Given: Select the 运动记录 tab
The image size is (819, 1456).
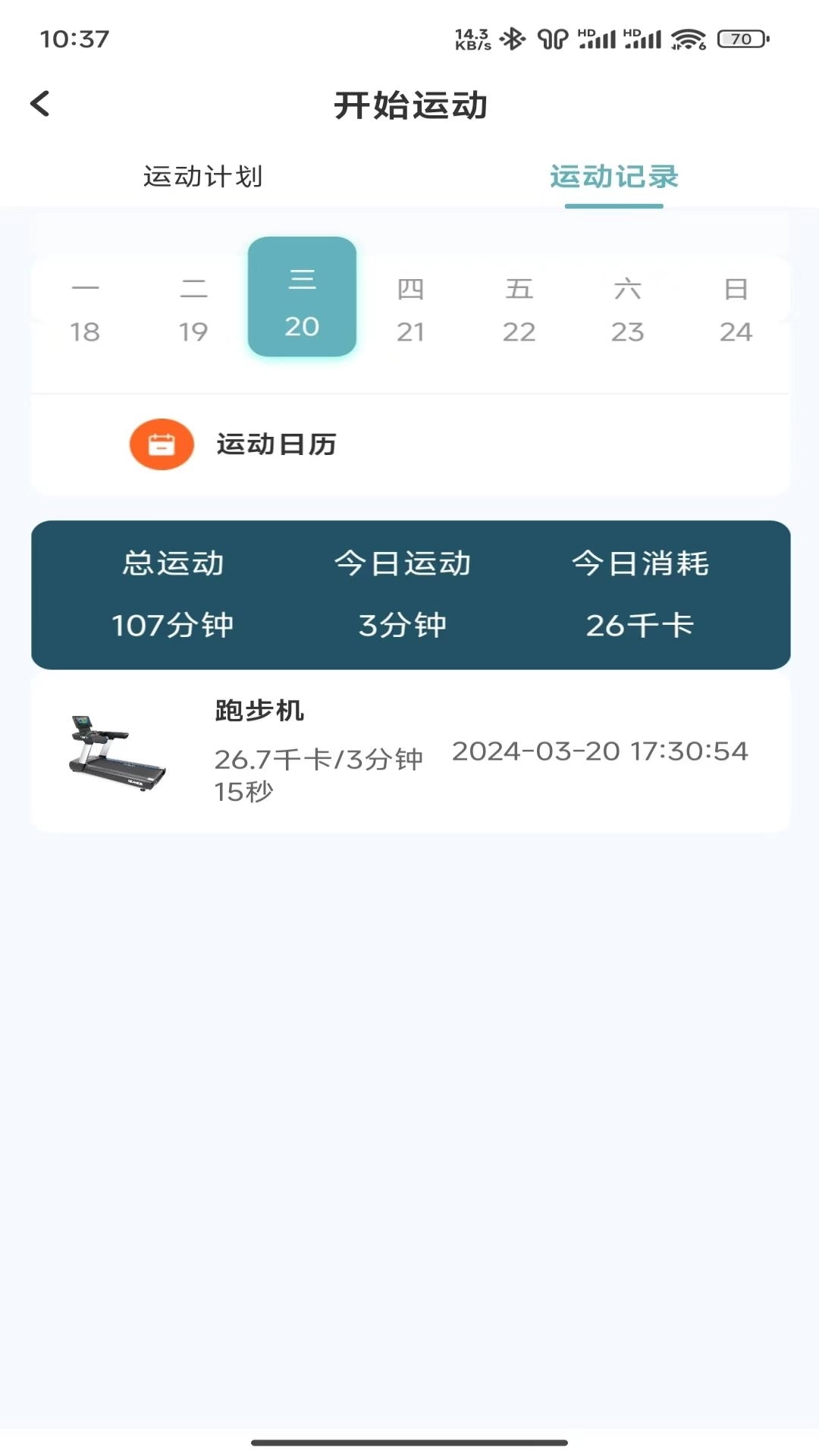Looking at the screenshot, I should pyautogui.click(x=613, y=177).
